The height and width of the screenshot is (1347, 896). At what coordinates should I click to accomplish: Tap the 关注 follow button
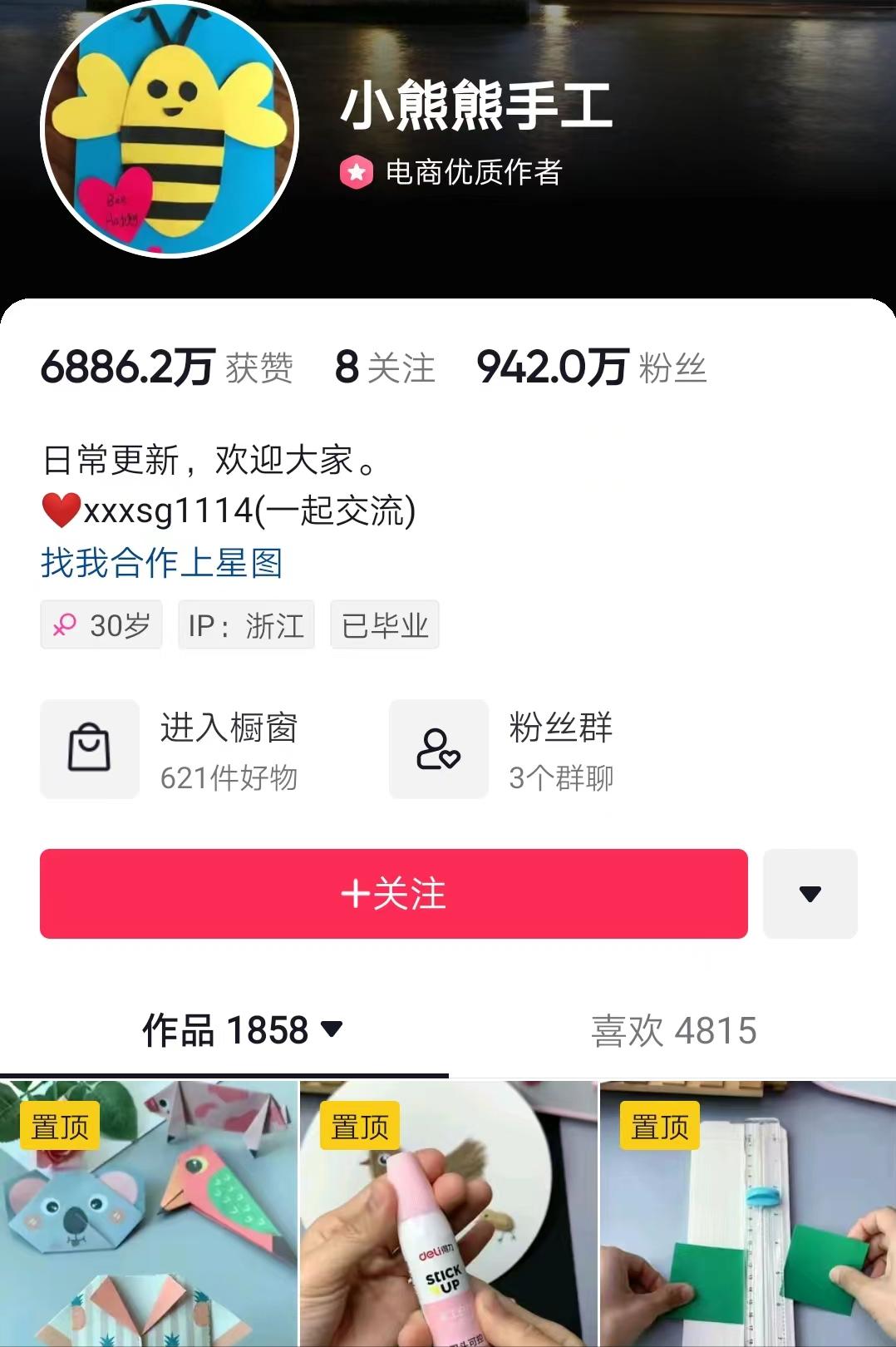[394, 894]
